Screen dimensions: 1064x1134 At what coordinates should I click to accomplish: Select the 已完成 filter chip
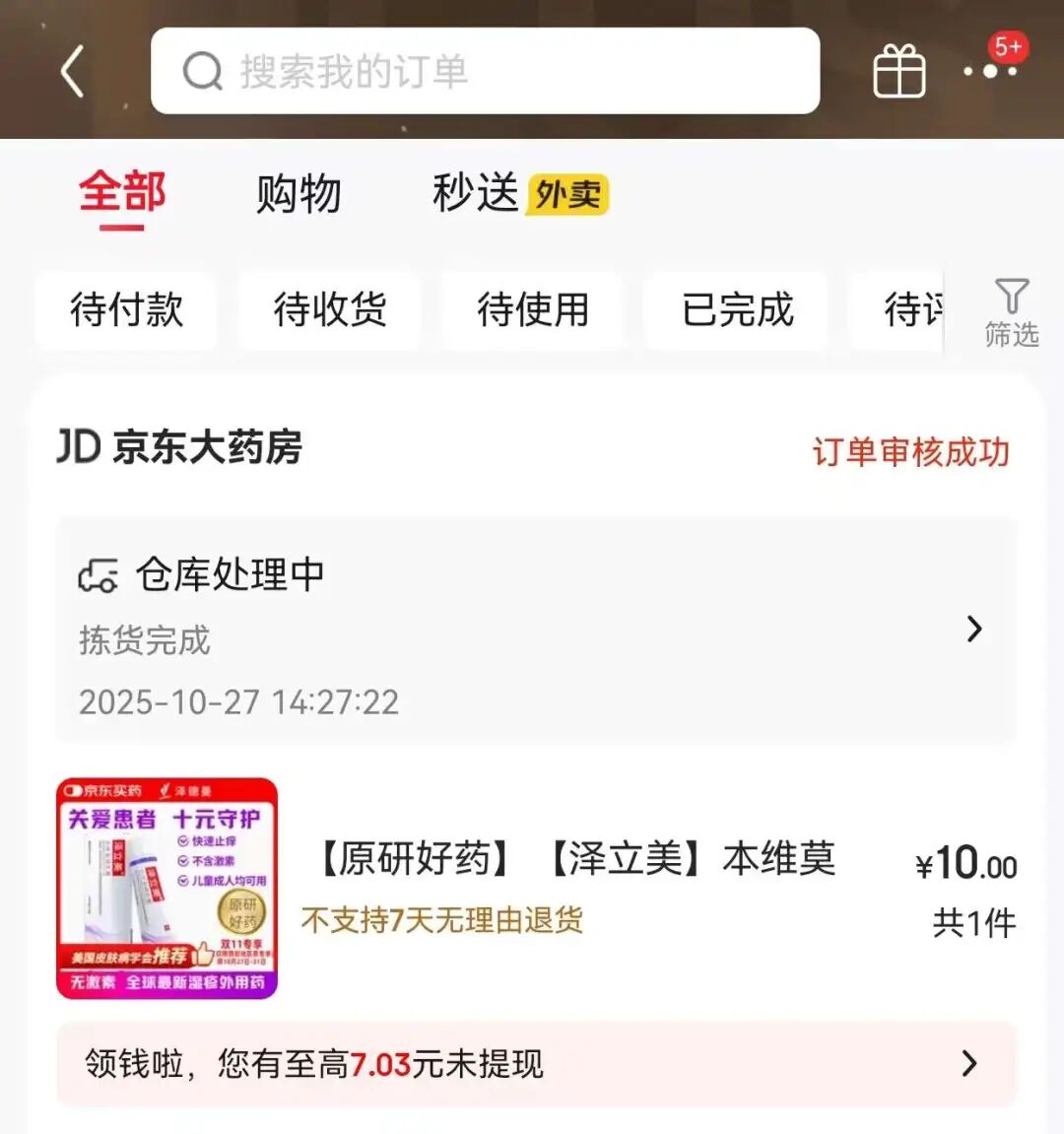735,310
